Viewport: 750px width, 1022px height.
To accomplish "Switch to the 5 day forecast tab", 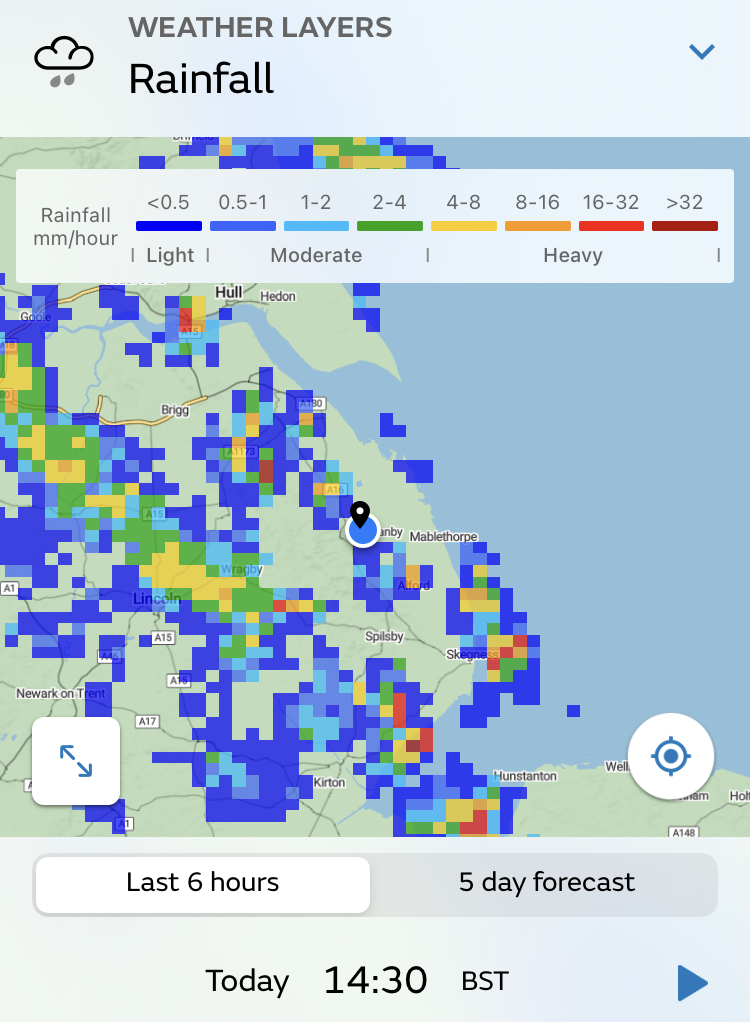I will pos(546,883).
